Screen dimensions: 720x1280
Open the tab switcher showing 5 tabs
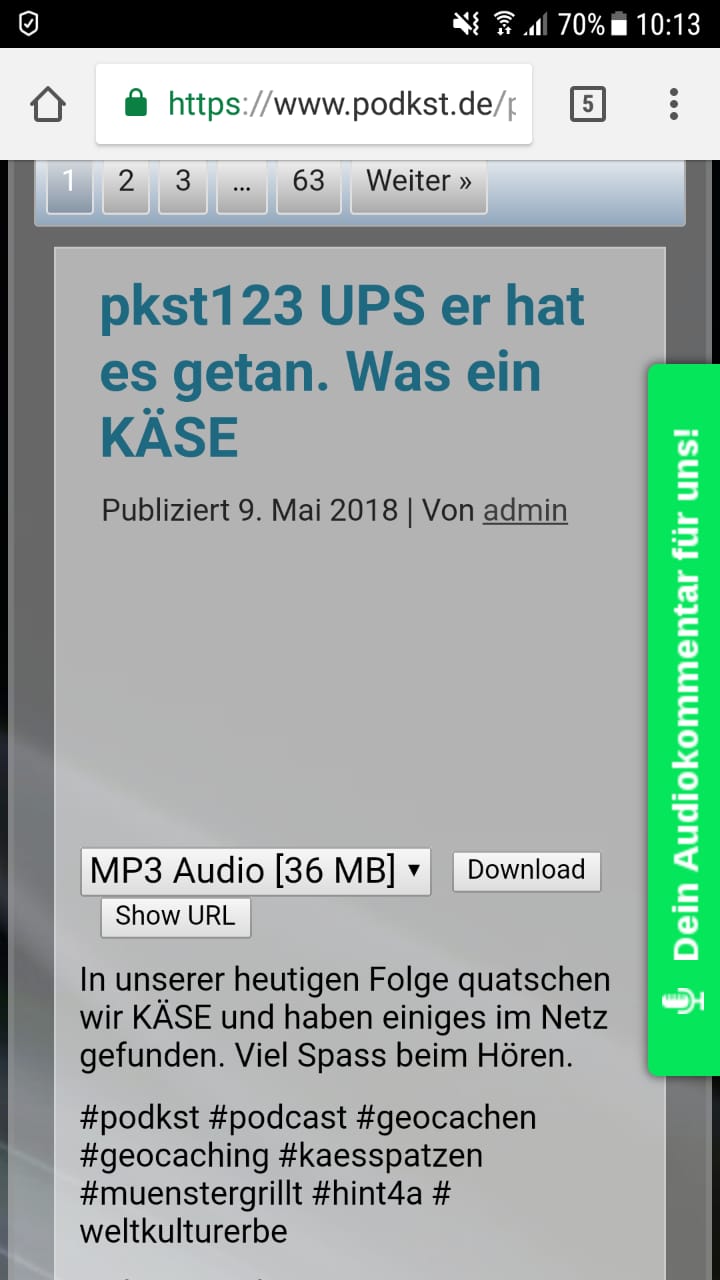coord(588,104)
